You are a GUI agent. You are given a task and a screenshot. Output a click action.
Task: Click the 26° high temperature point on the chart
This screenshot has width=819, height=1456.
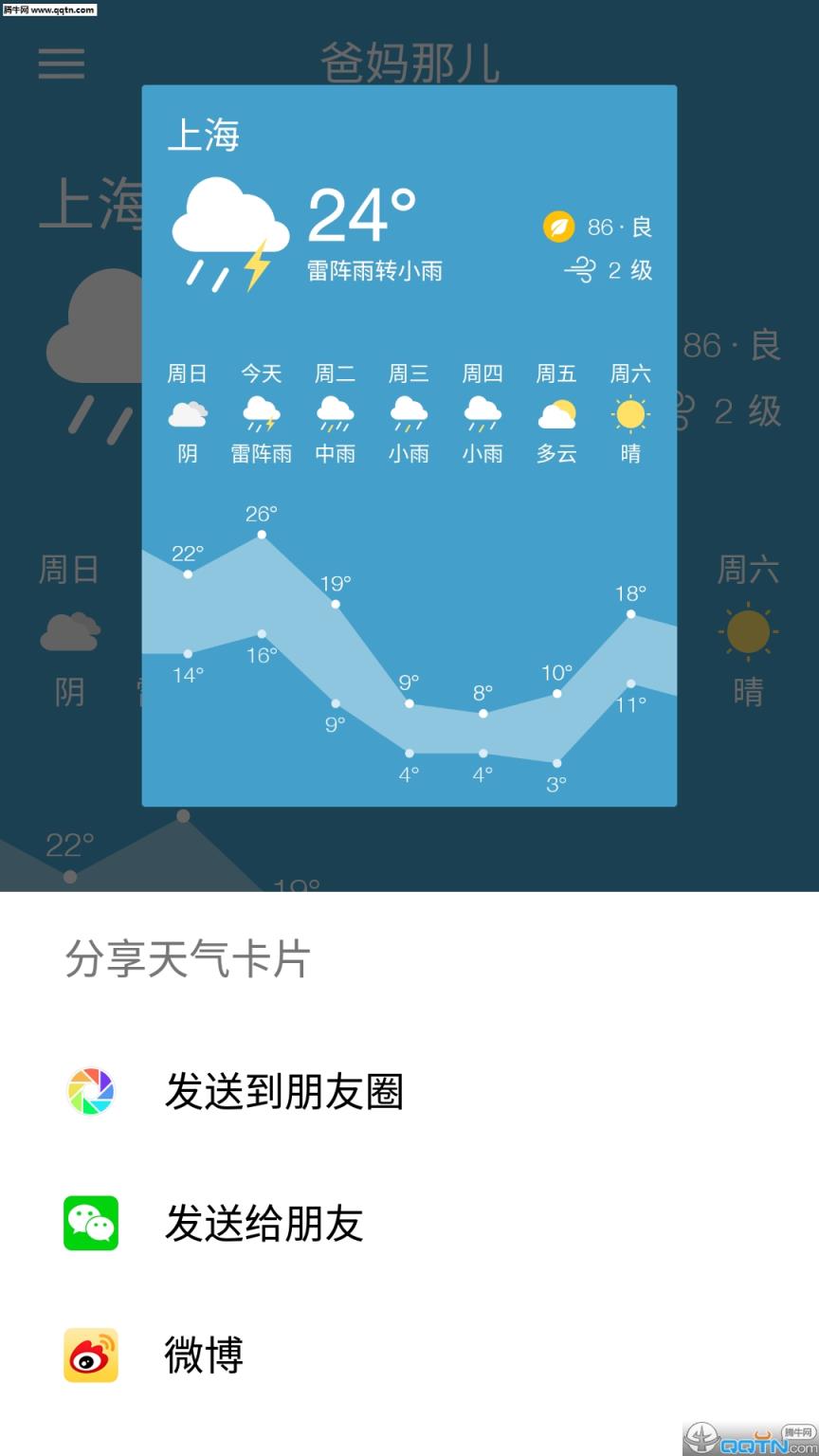[261, 534]
